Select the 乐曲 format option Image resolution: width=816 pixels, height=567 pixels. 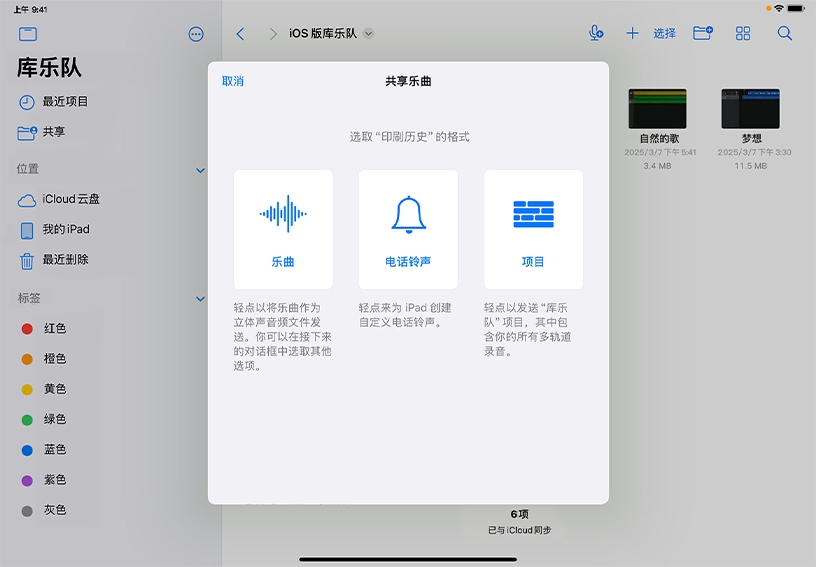click(283, 229)
